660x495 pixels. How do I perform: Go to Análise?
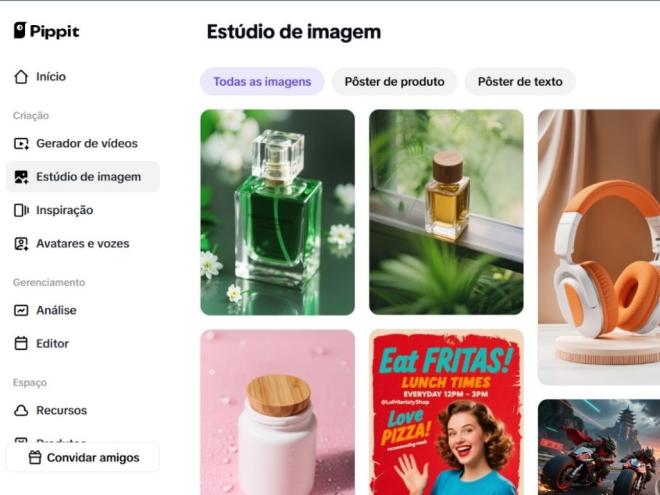tap(56, 310)
